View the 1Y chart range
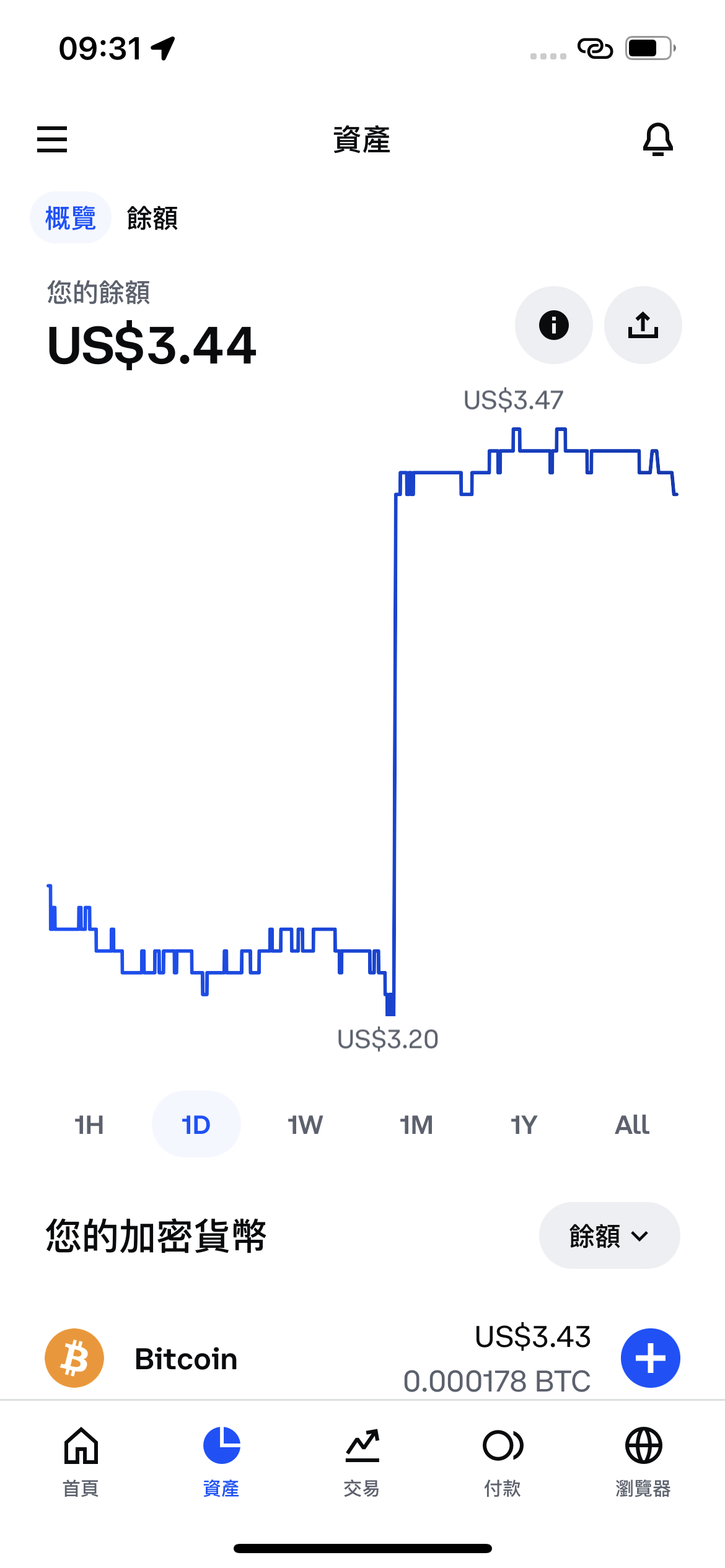The height and width of the screenshot is (1568, 725). (524, 1124)
